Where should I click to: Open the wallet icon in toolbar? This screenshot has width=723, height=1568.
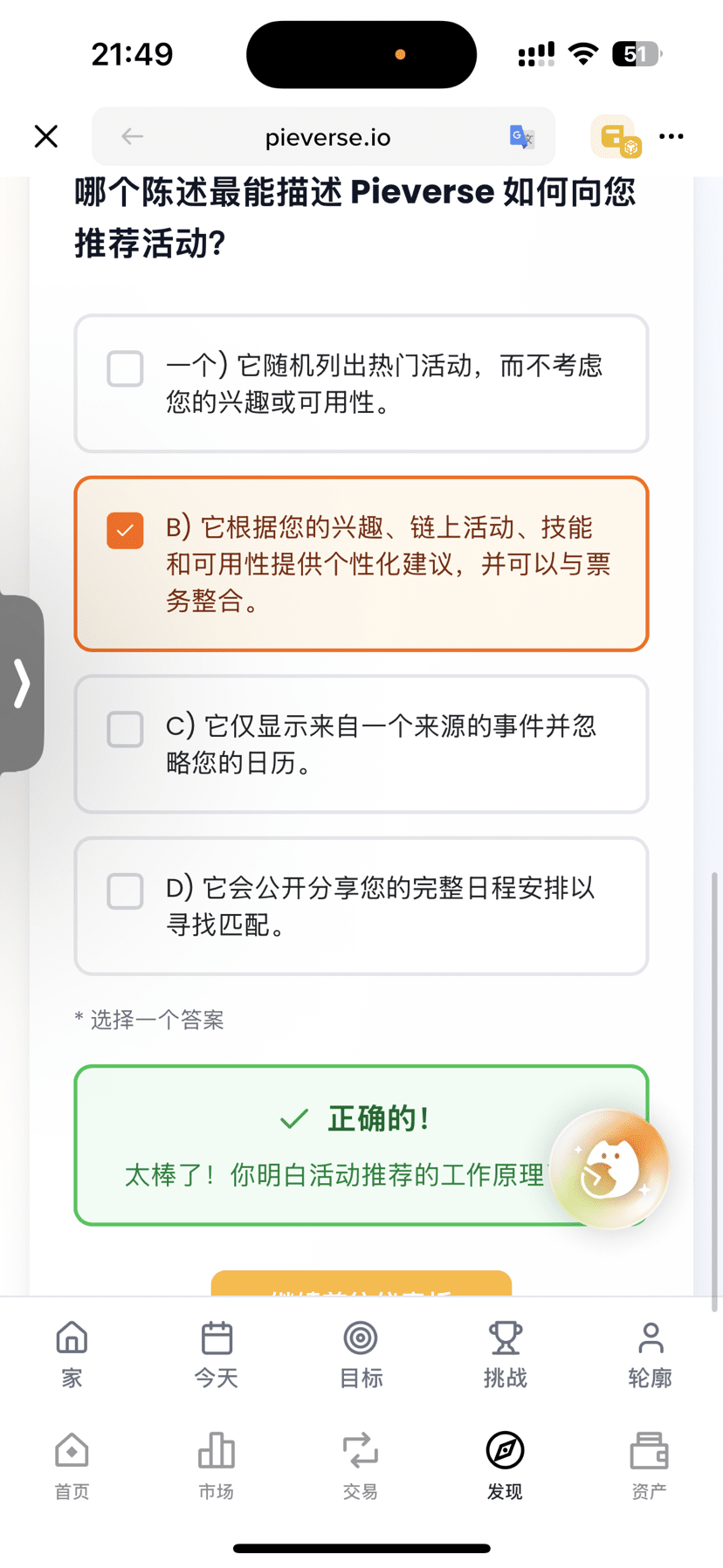[x=617, y=136]
